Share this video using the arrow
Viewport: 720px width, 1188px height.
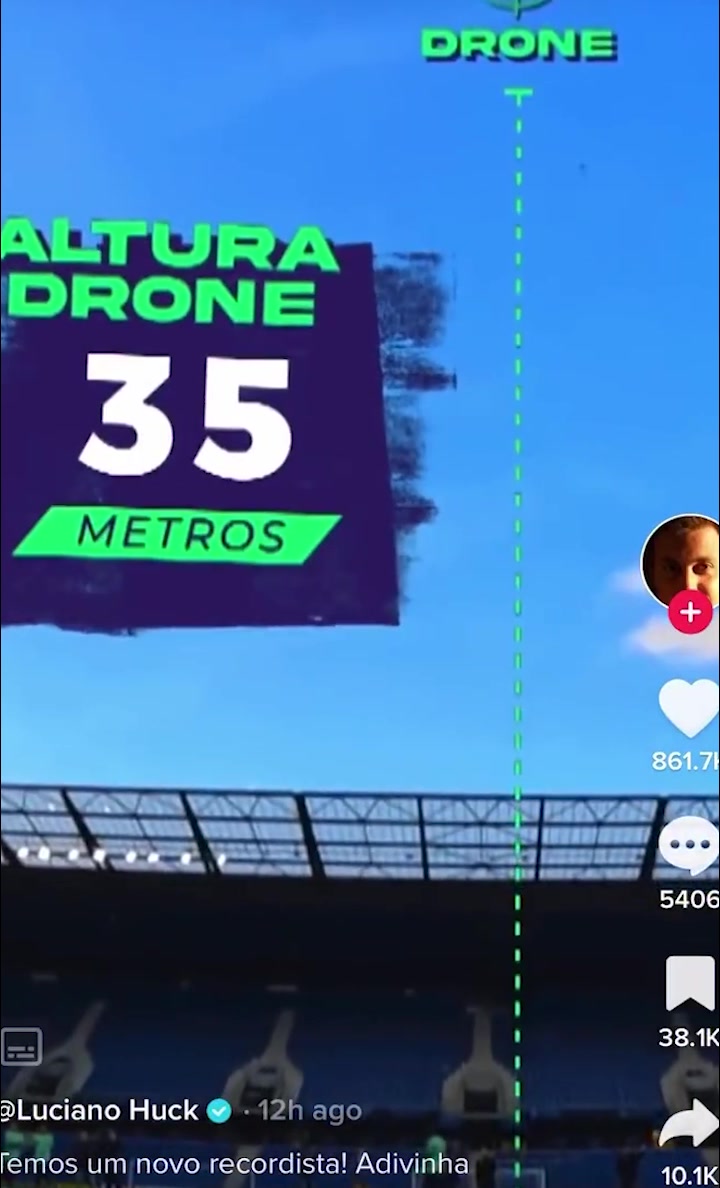689,1126
